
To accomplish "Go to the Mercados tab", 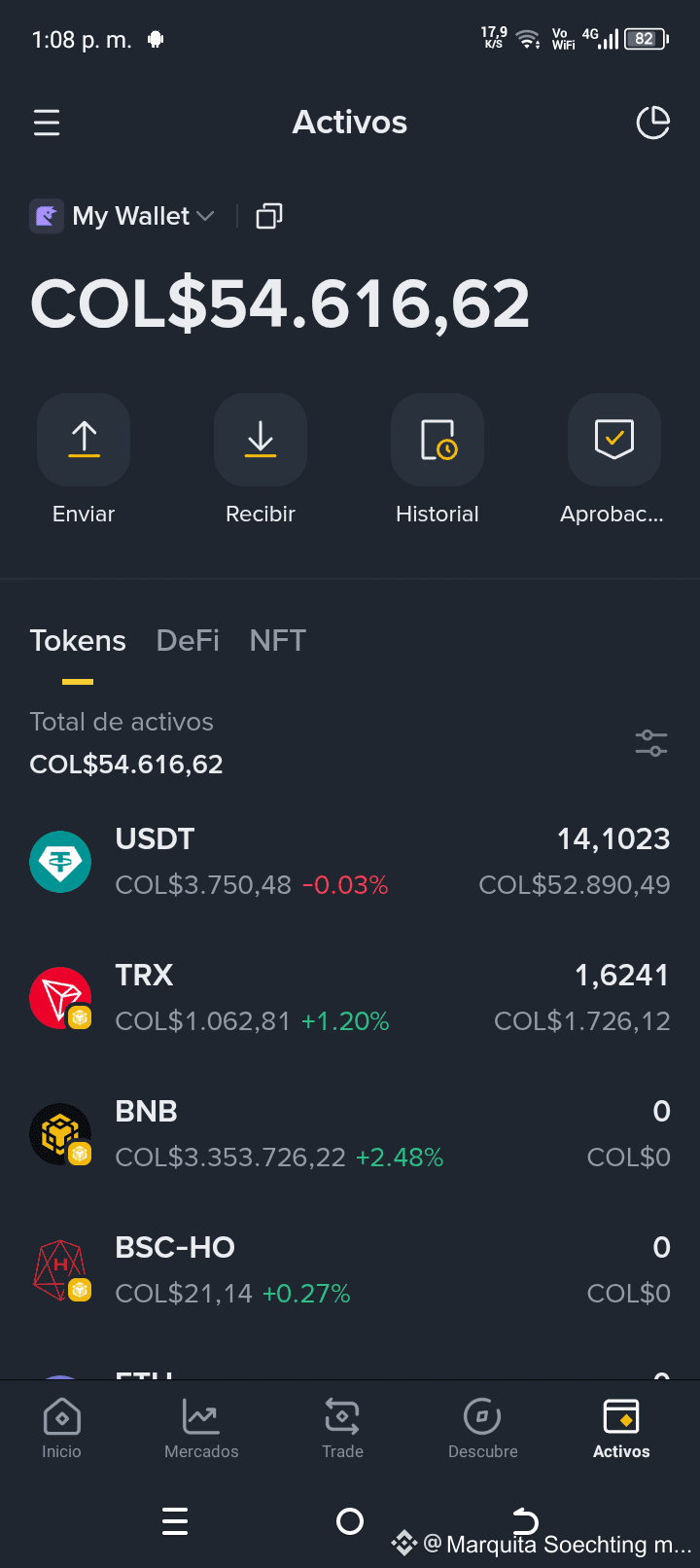I will tap(201, 1429).
